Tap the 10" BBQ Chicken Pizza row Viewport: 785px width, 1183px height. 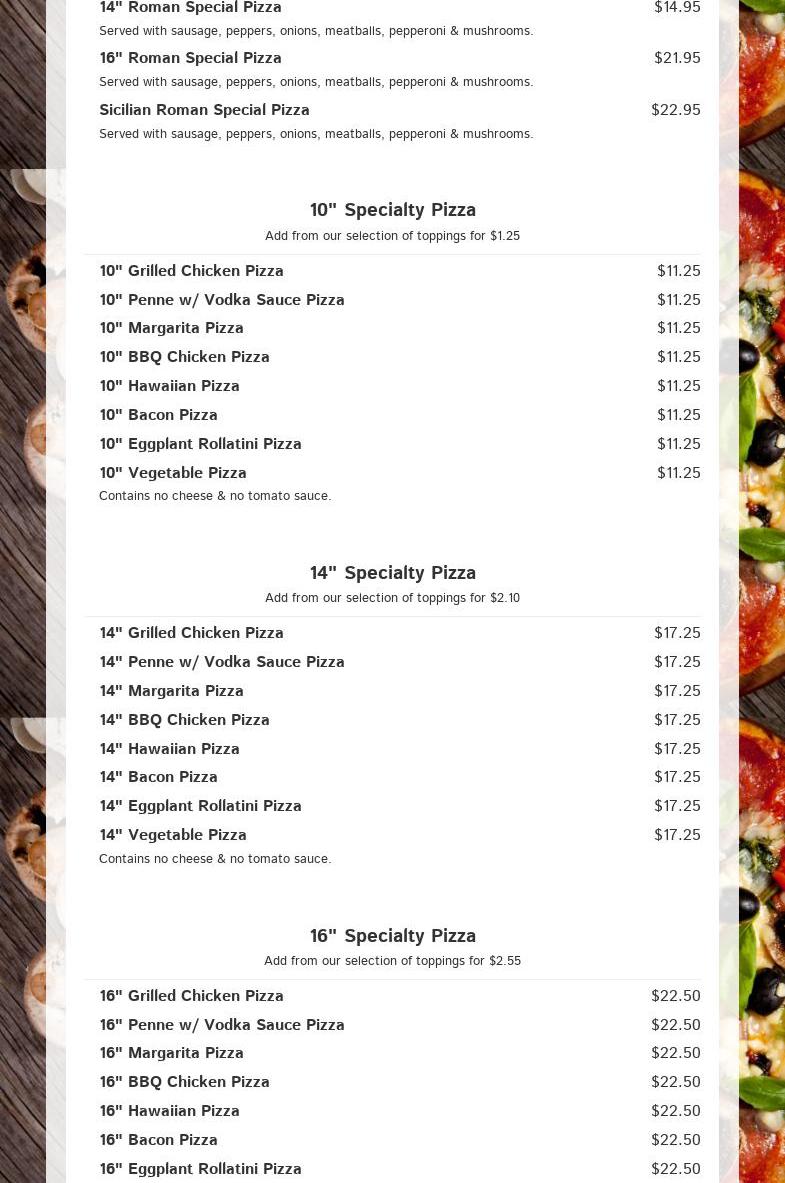click(184, 357)
